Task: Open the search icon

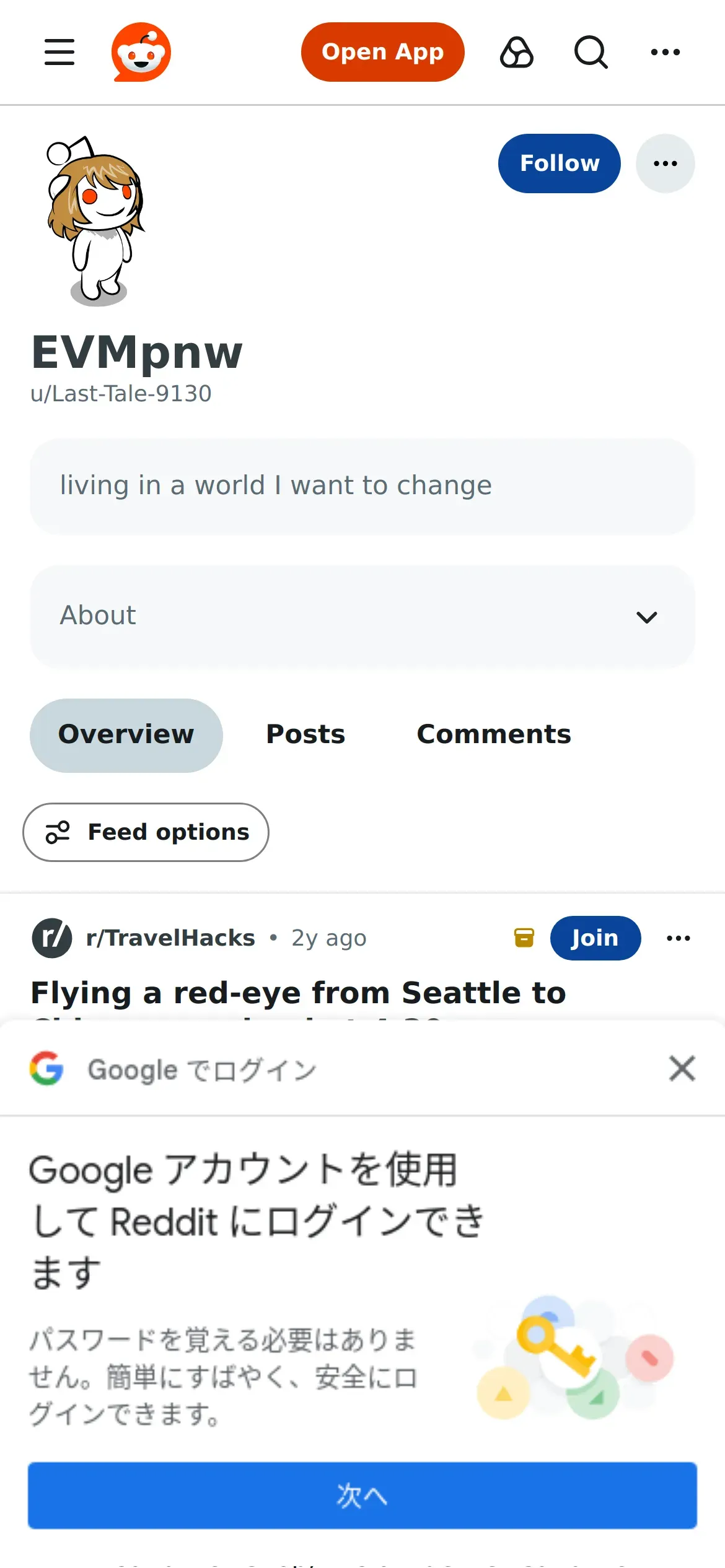Action: pyautogui.click(x=591, y=52)
